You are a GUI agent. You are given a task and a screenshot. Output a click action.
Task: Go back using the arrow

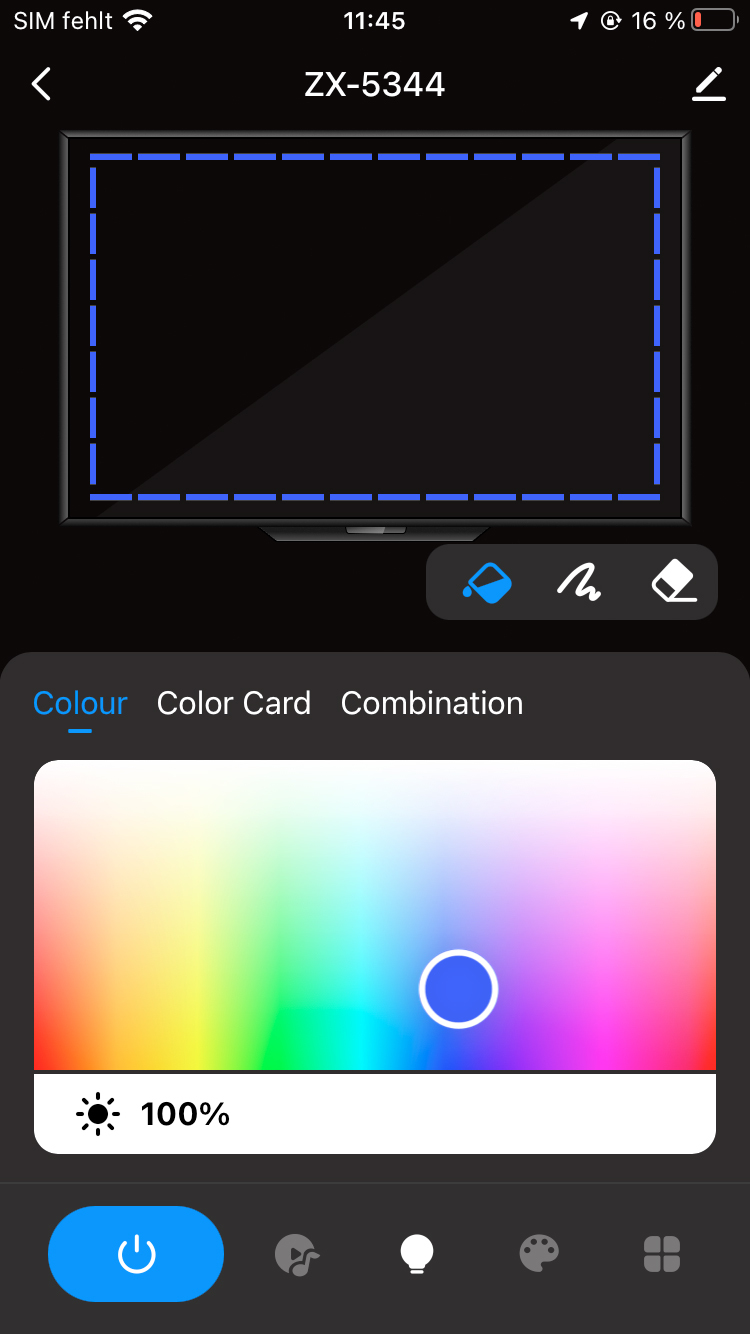41,84
